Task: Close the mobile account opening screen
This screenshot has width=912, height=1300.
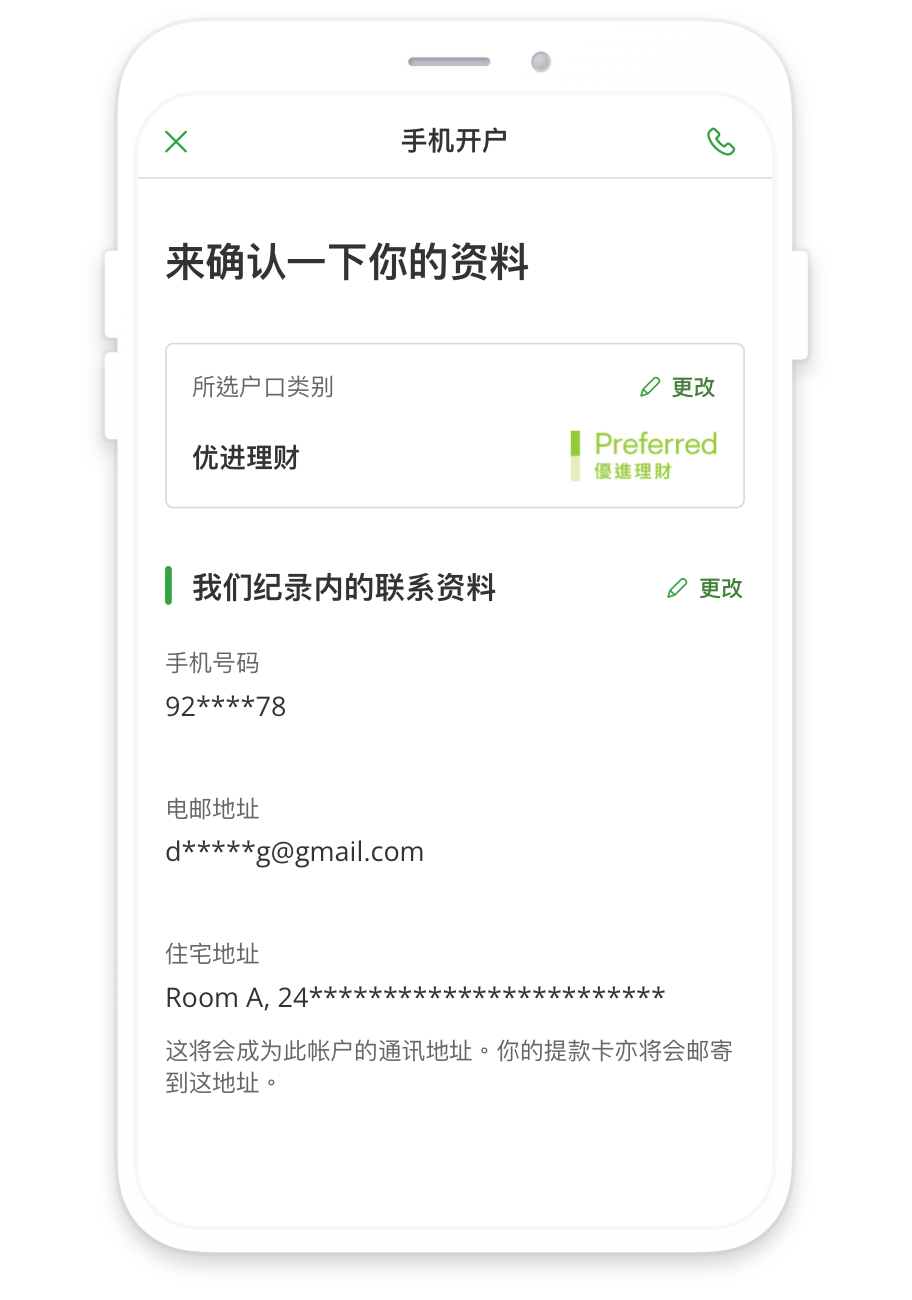Action: click(176, 142)
